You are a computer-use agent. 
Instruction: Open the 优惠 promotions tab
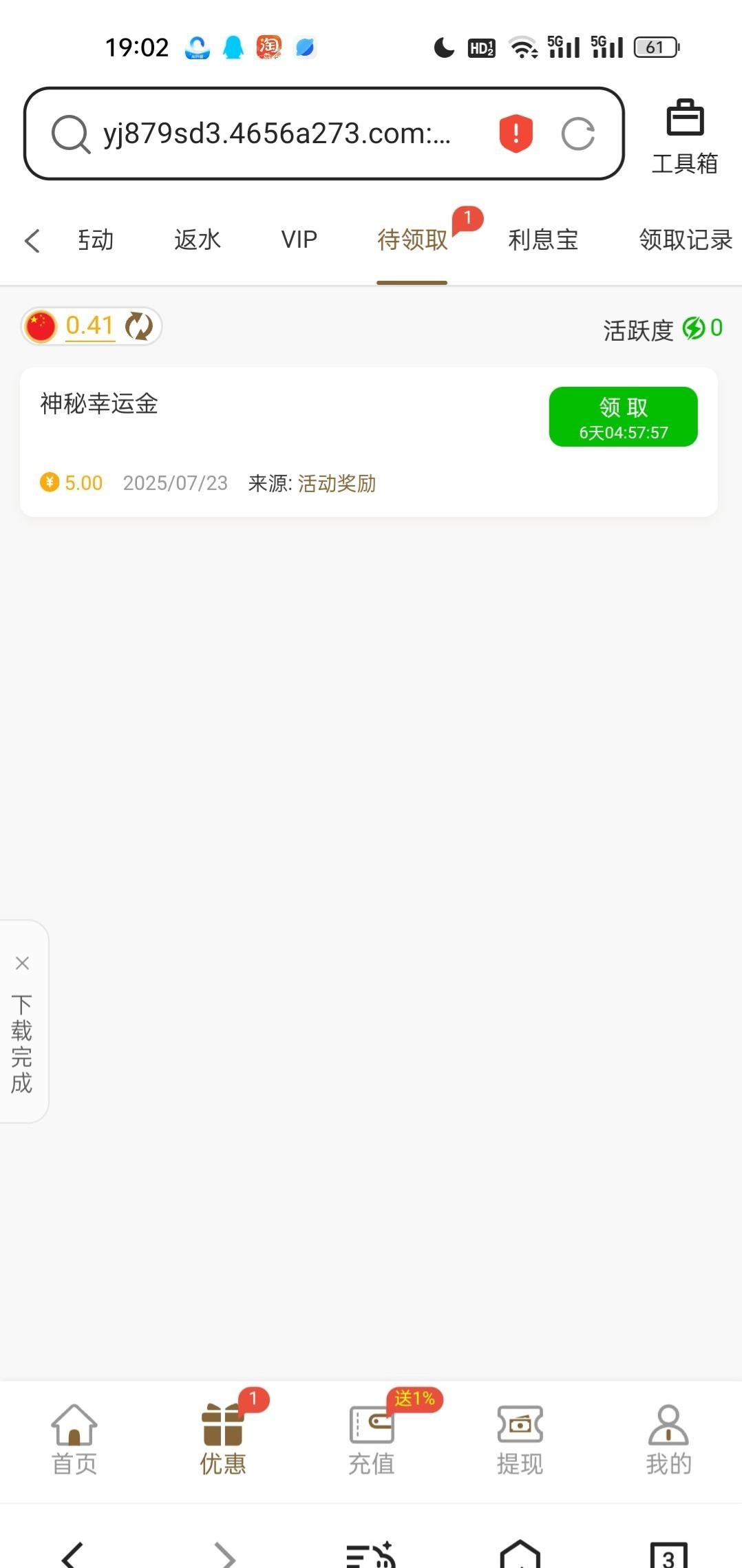click(222, 1439)
